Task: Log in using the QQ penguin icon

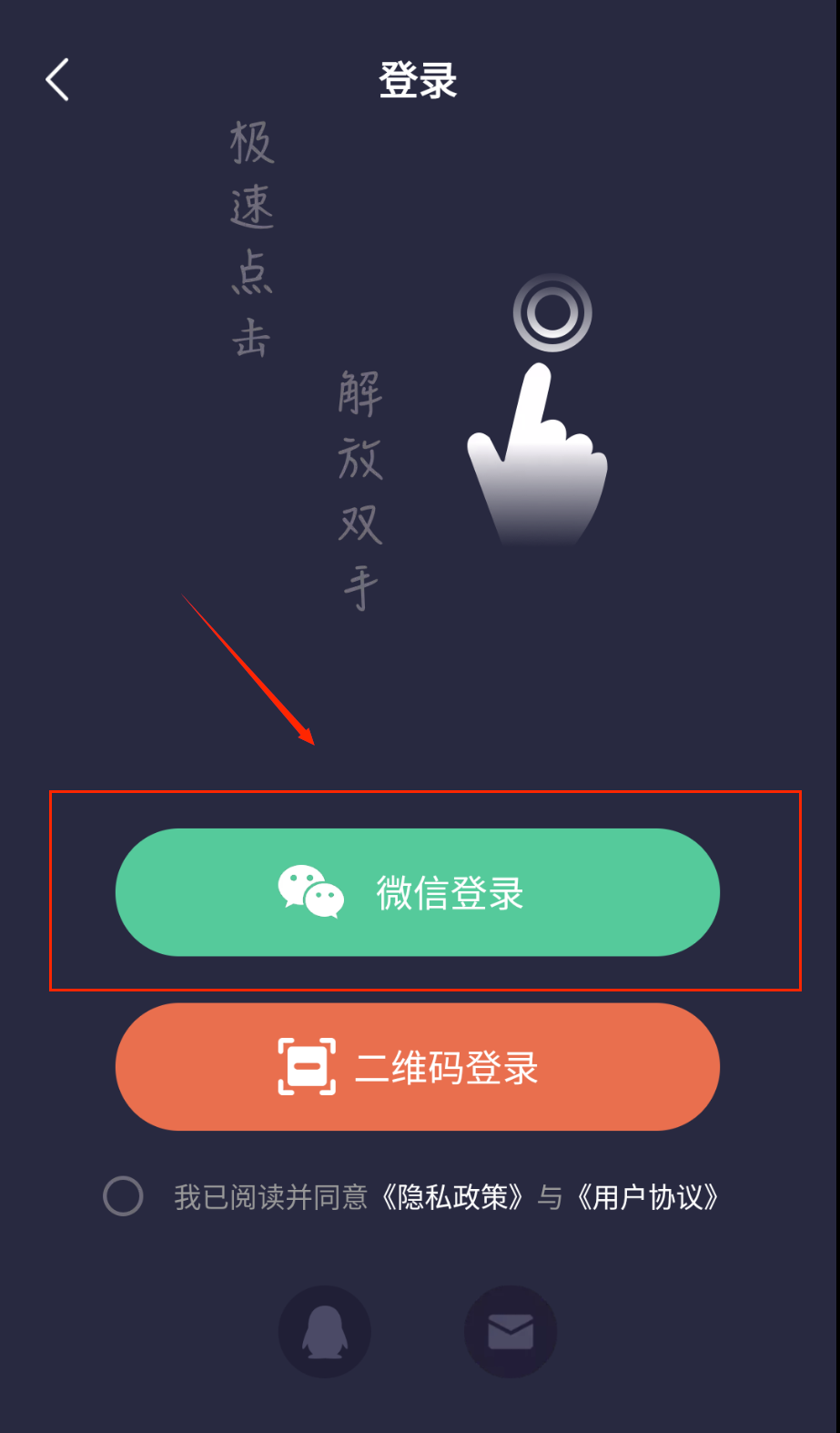Action: pyautogui.click(x=324, y=1331)
